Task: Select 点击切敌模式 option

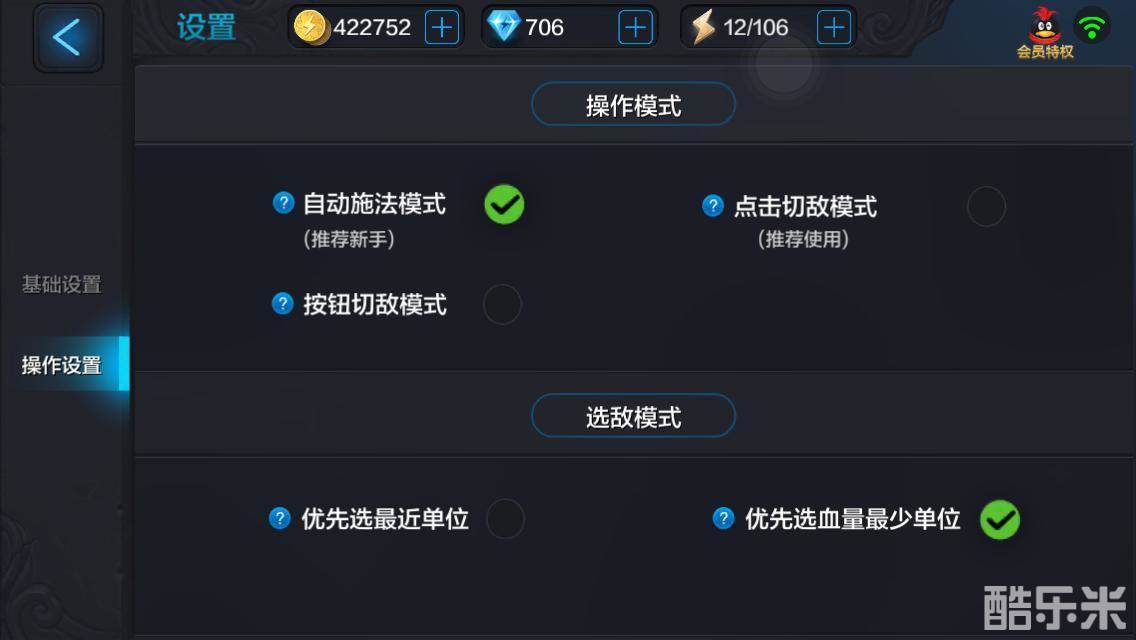Action: coord(985,207)
